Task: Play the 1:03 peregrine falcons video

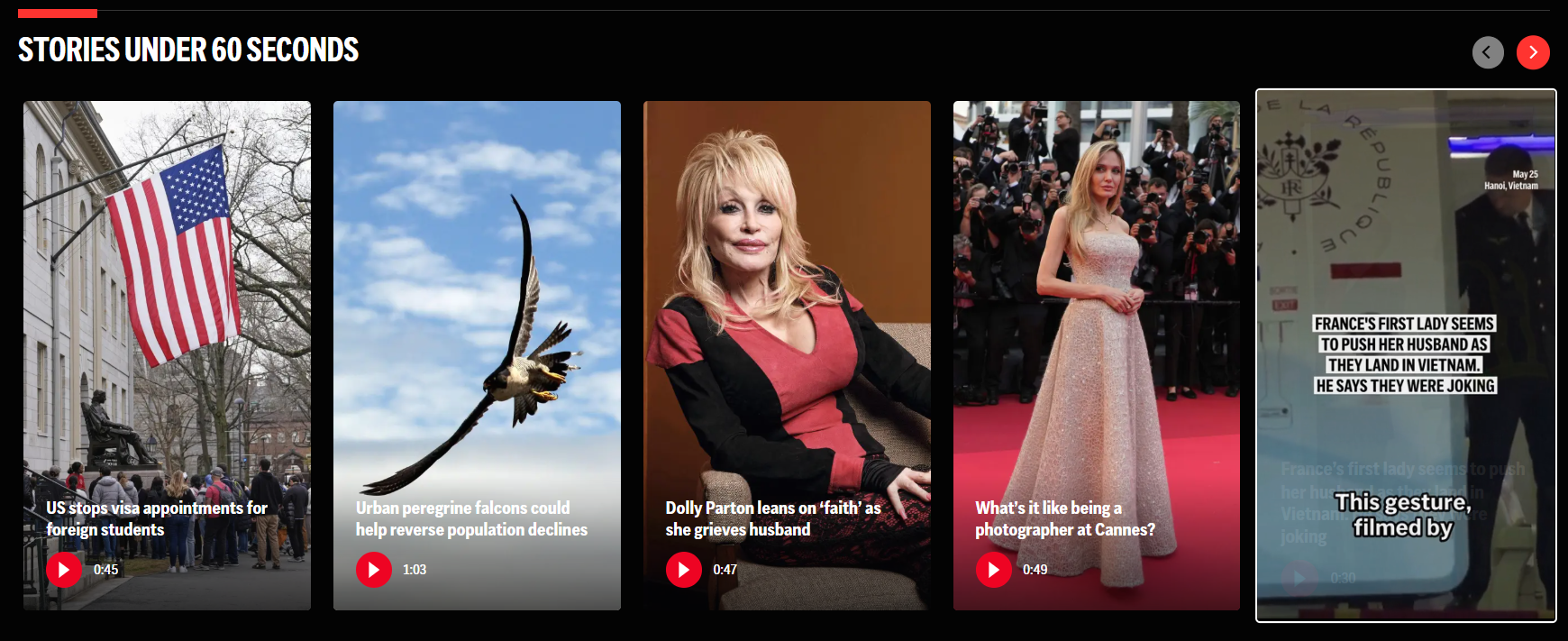Action: click(374, 570)
